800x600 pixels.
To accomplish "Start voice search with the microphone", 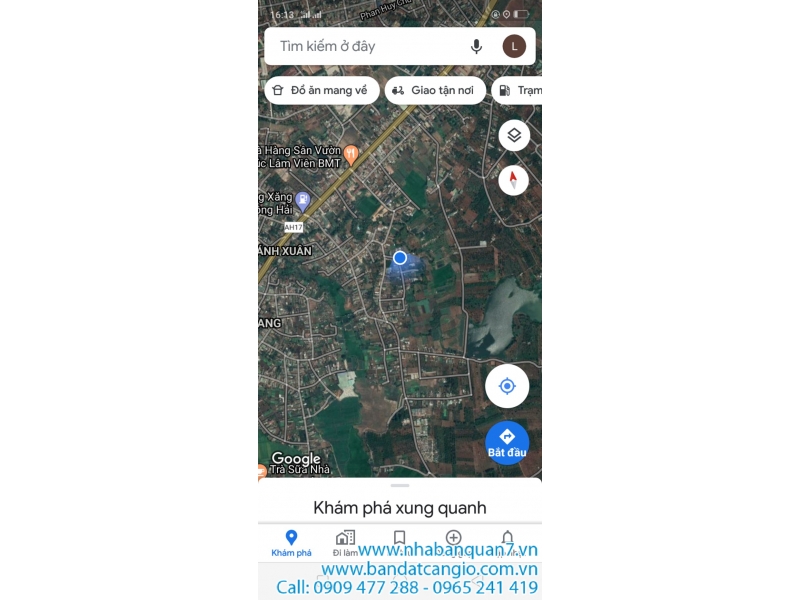I will [x=476, y=46].
